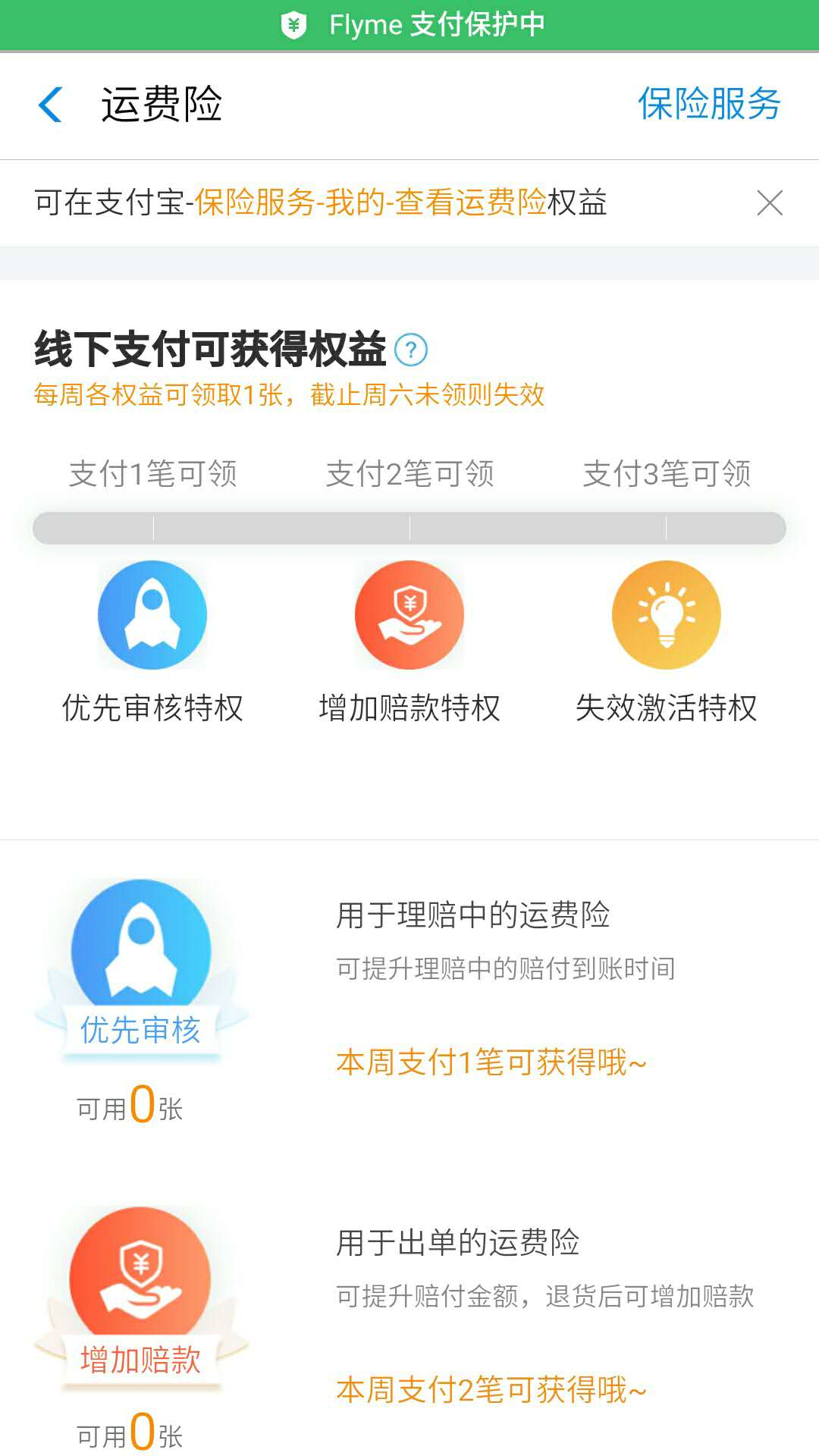Open the 优先审核 benefit card

141,963
